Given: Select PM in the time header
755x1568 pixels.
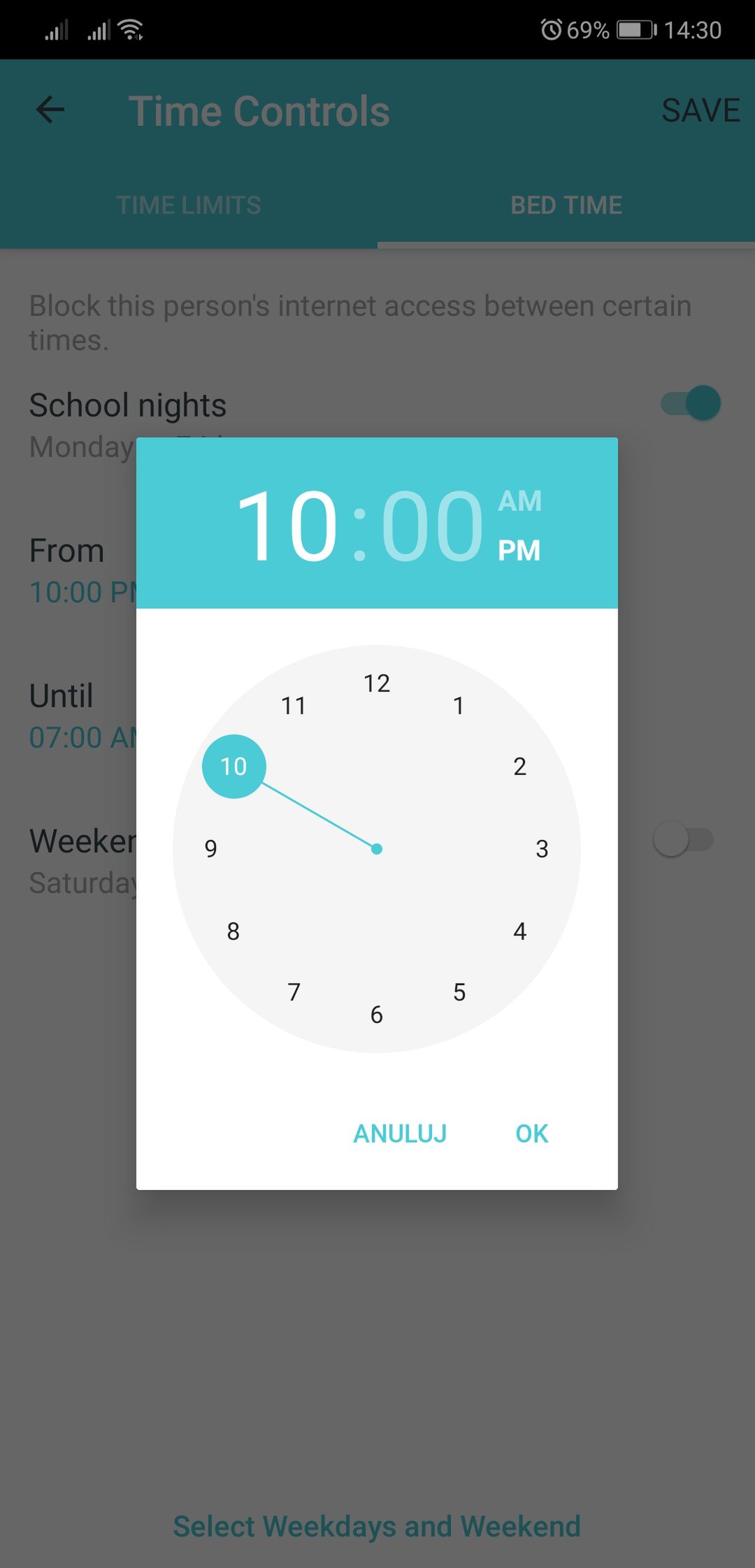Looking at the screenshot, I should click(x=519, y=550).
